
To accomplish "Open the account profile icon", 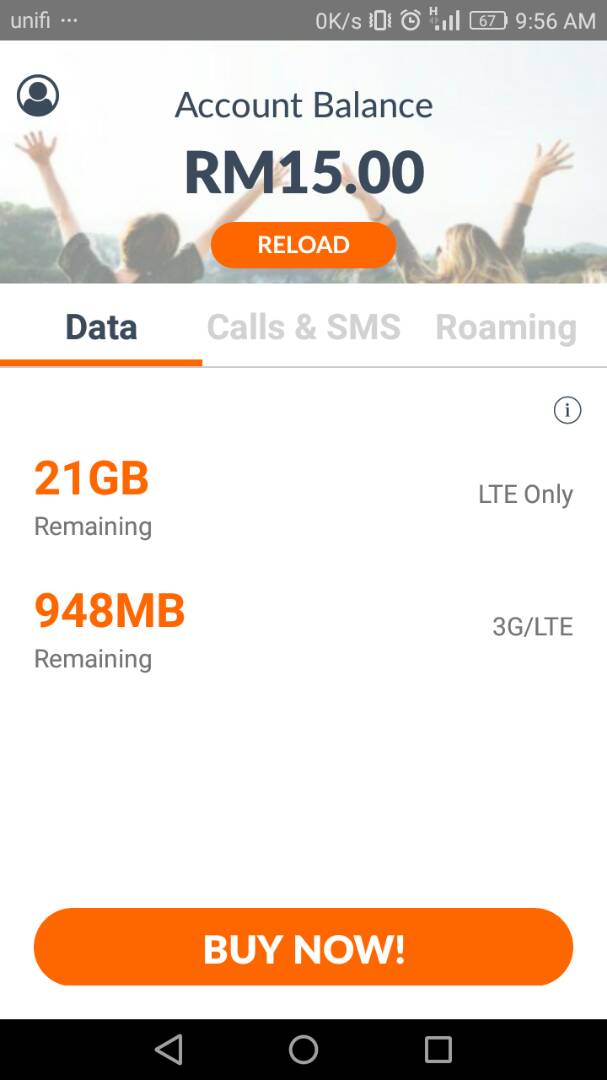I will tap(38, 96).
